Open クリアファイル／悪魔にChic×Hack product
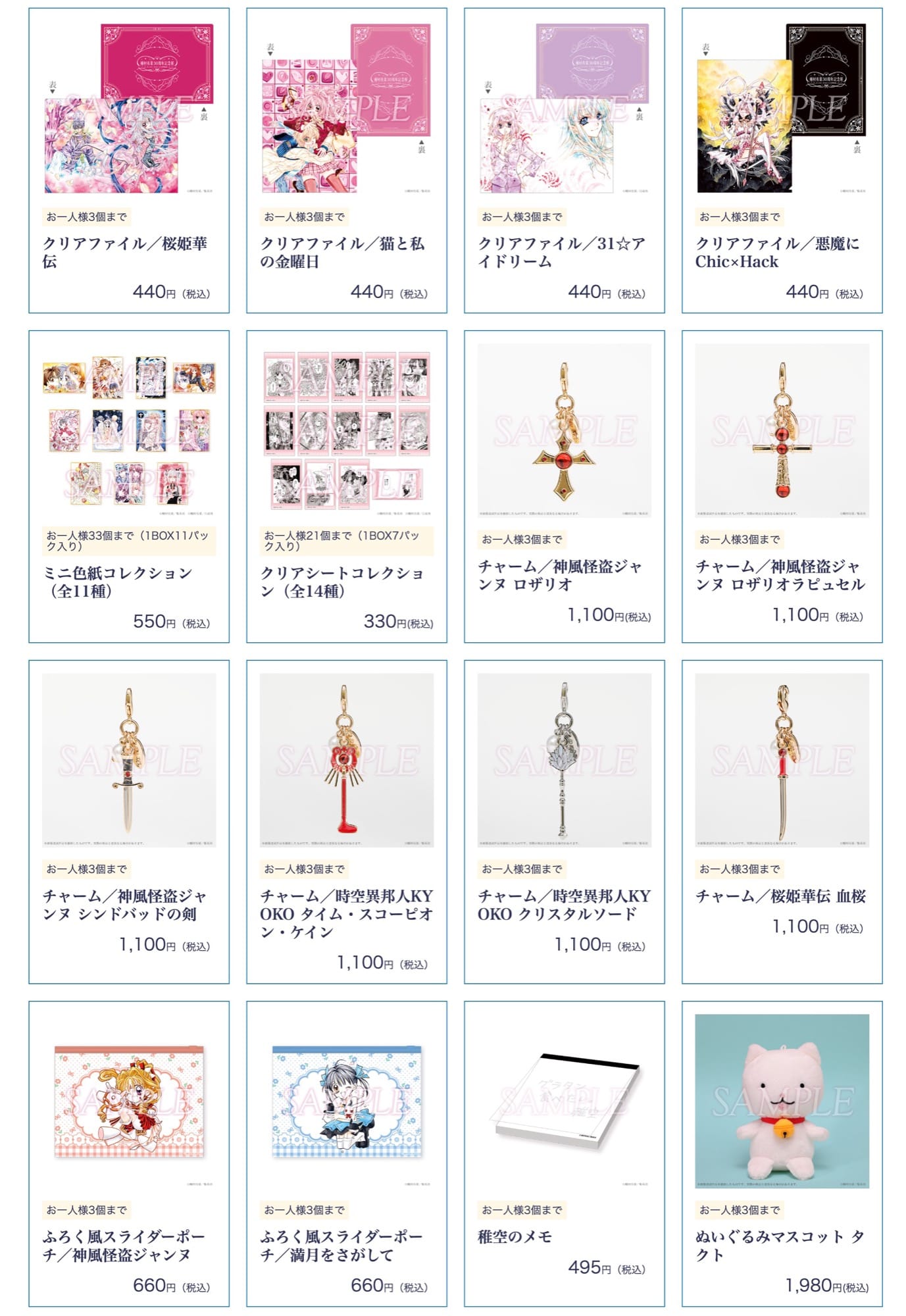 782,161
